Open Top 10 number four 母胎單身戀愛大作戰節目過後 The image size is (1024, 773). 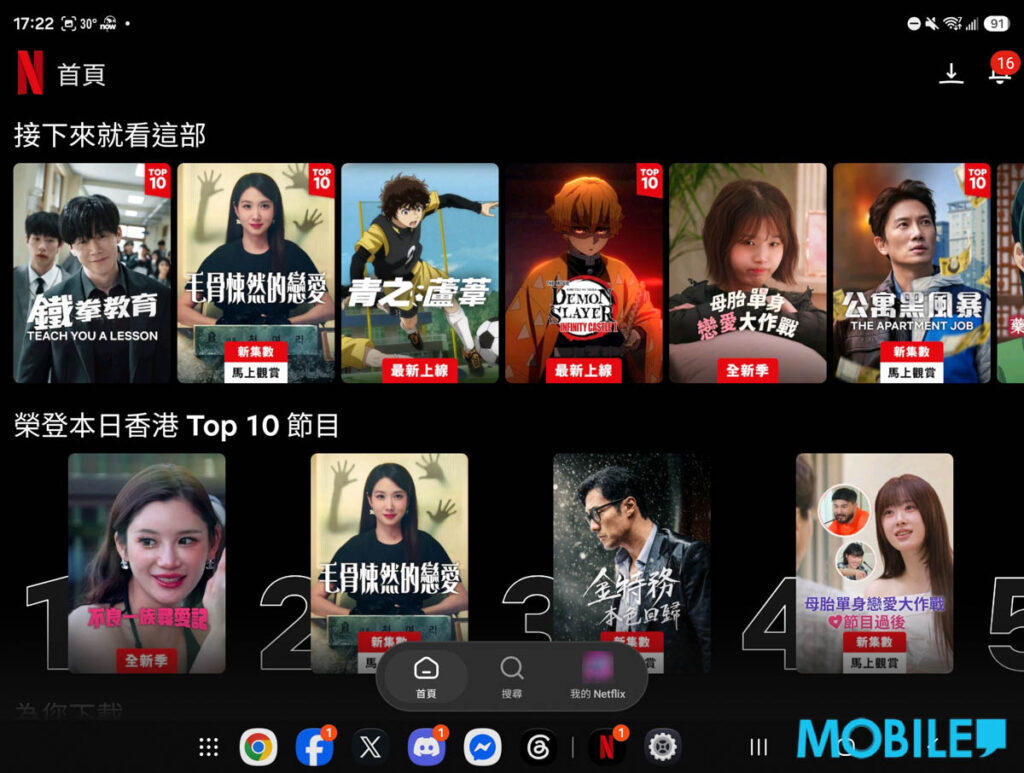coord(874,563)
